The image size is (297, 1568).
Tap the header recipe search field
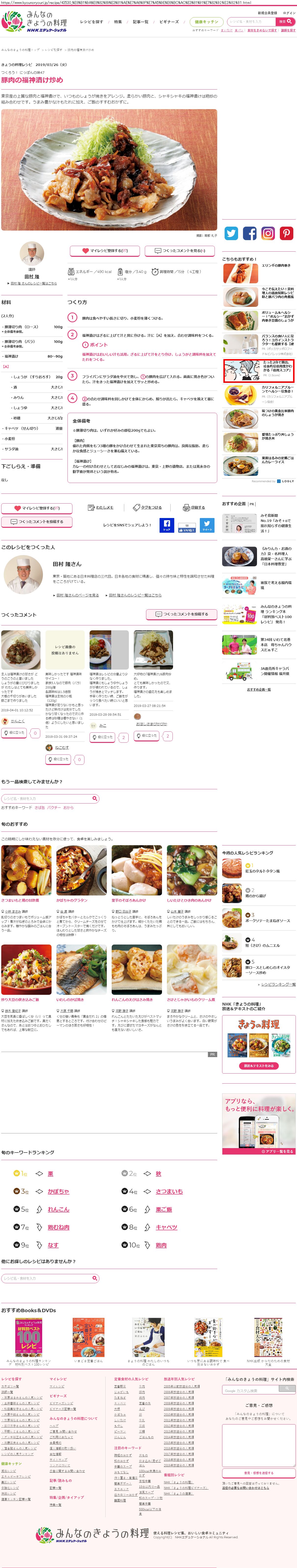click(250, 22)
